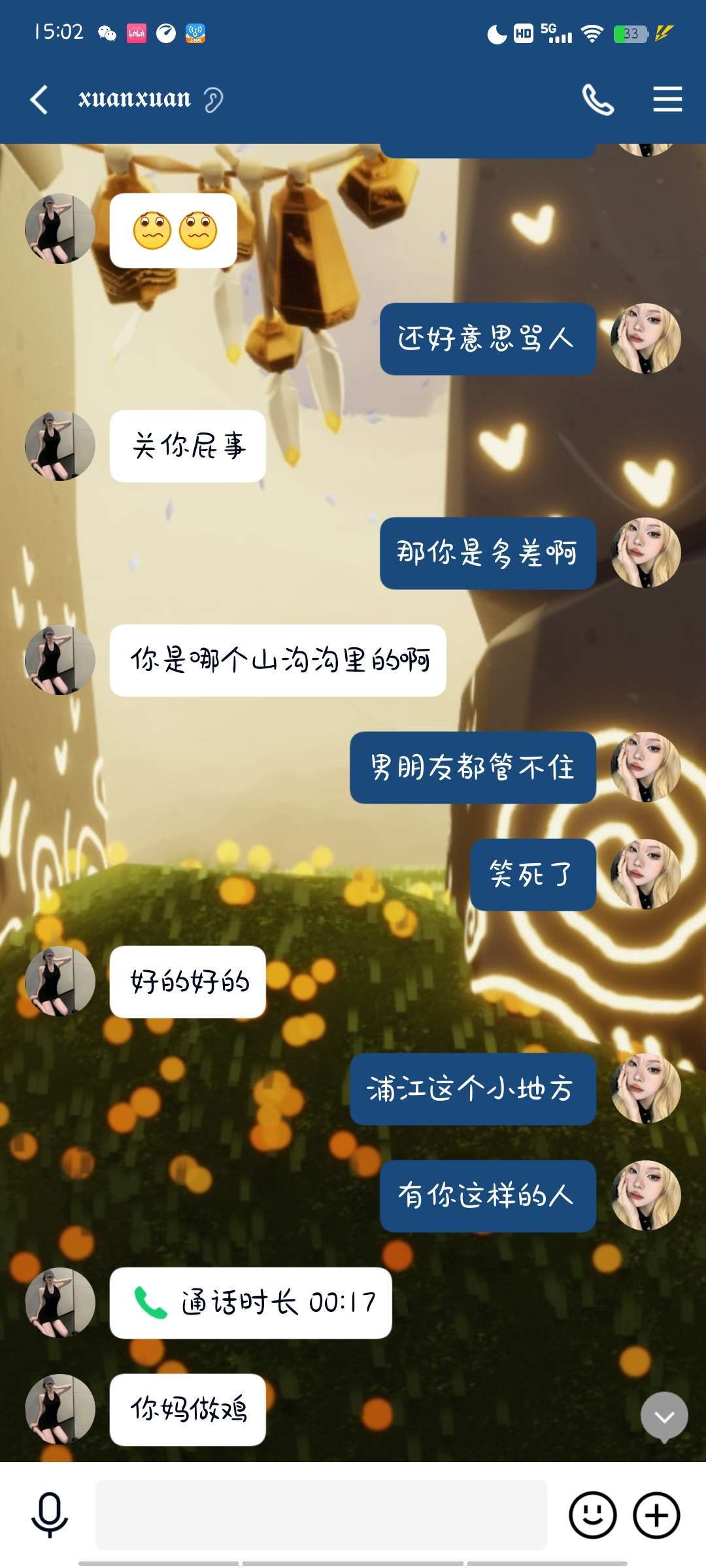Open xuanxuan's avatar beside 关你屁事
This screenshot has width=706, height=1568.
point(60,446)
